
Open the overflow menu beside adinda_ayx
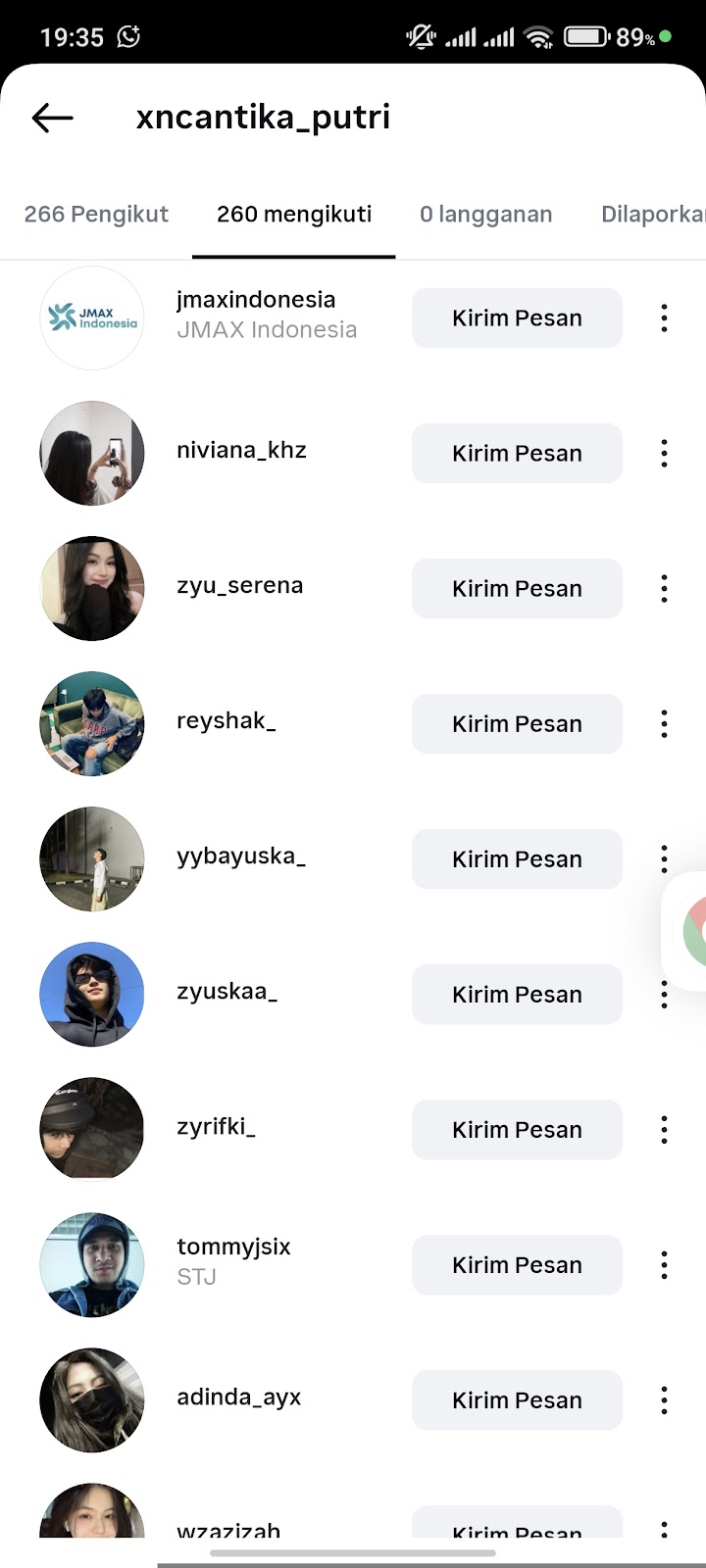pyautogui.click(x=664, y=1400)
